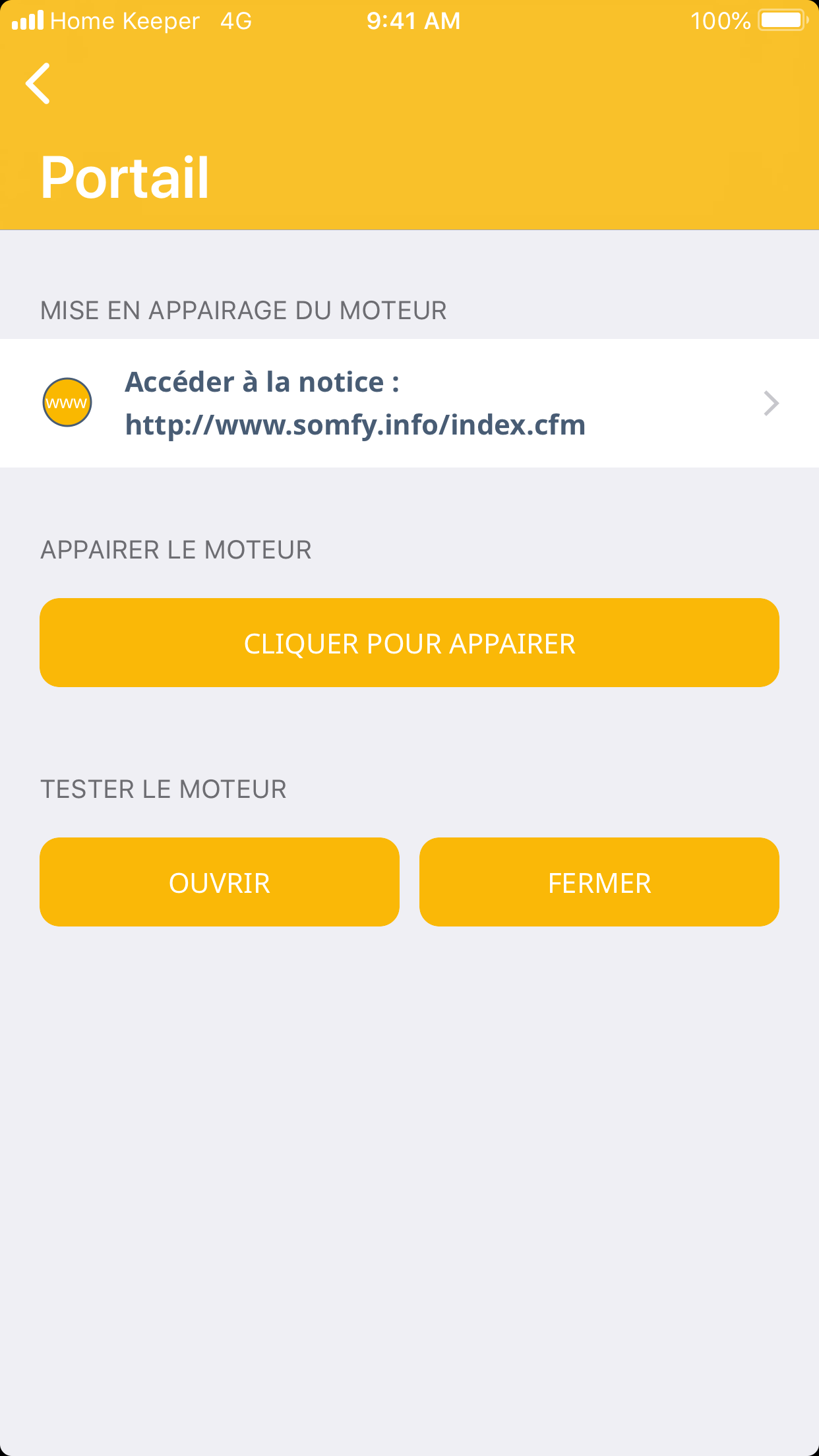Open the Somfy notice link row
The image size is (819, 1456).
tap(409, 403)
